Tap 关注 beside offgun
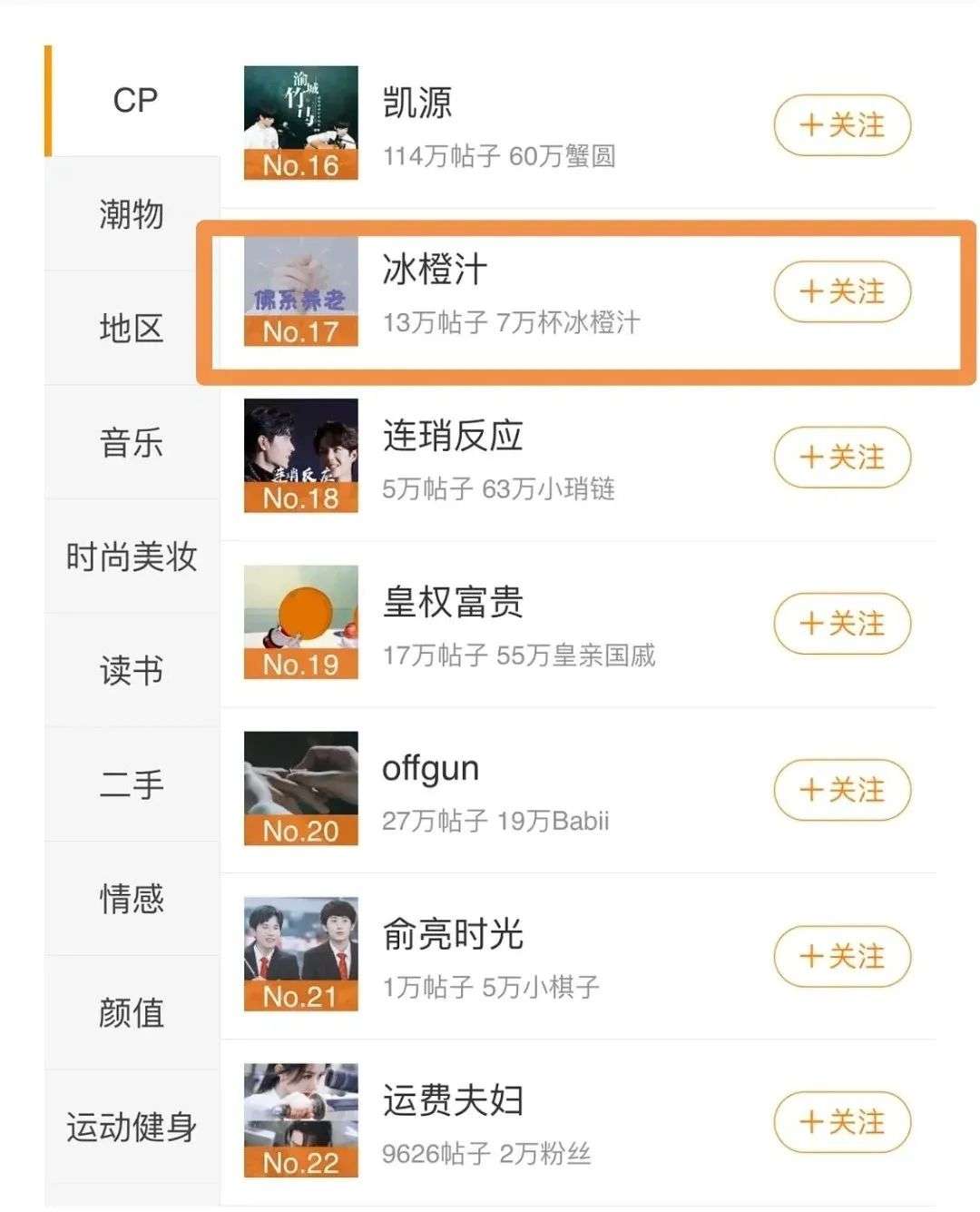980x1212 pixels. pos(841,790)
